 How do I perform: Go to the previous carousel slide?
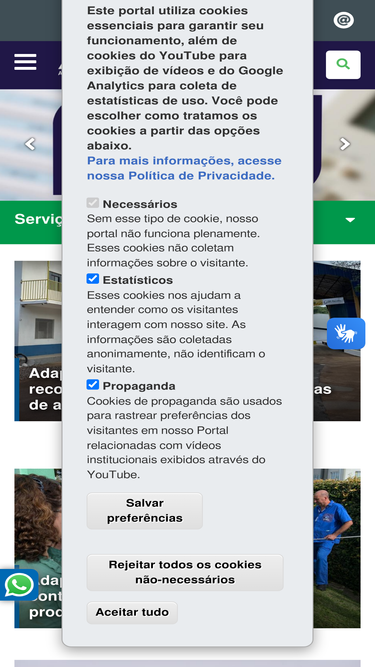pyautogui.click(x=30, y=144)
